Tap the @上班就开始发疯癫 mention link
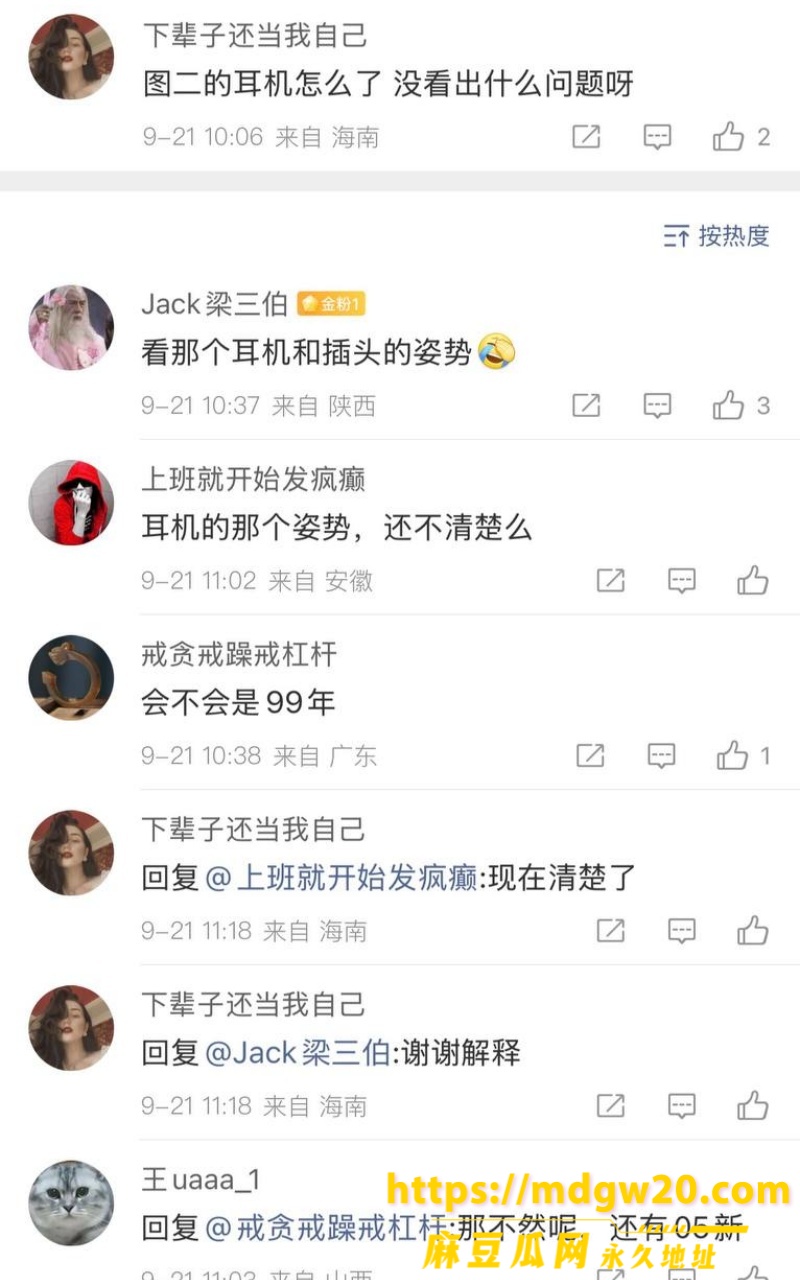This screenshot has width=800, height=1280. (341, 878)
